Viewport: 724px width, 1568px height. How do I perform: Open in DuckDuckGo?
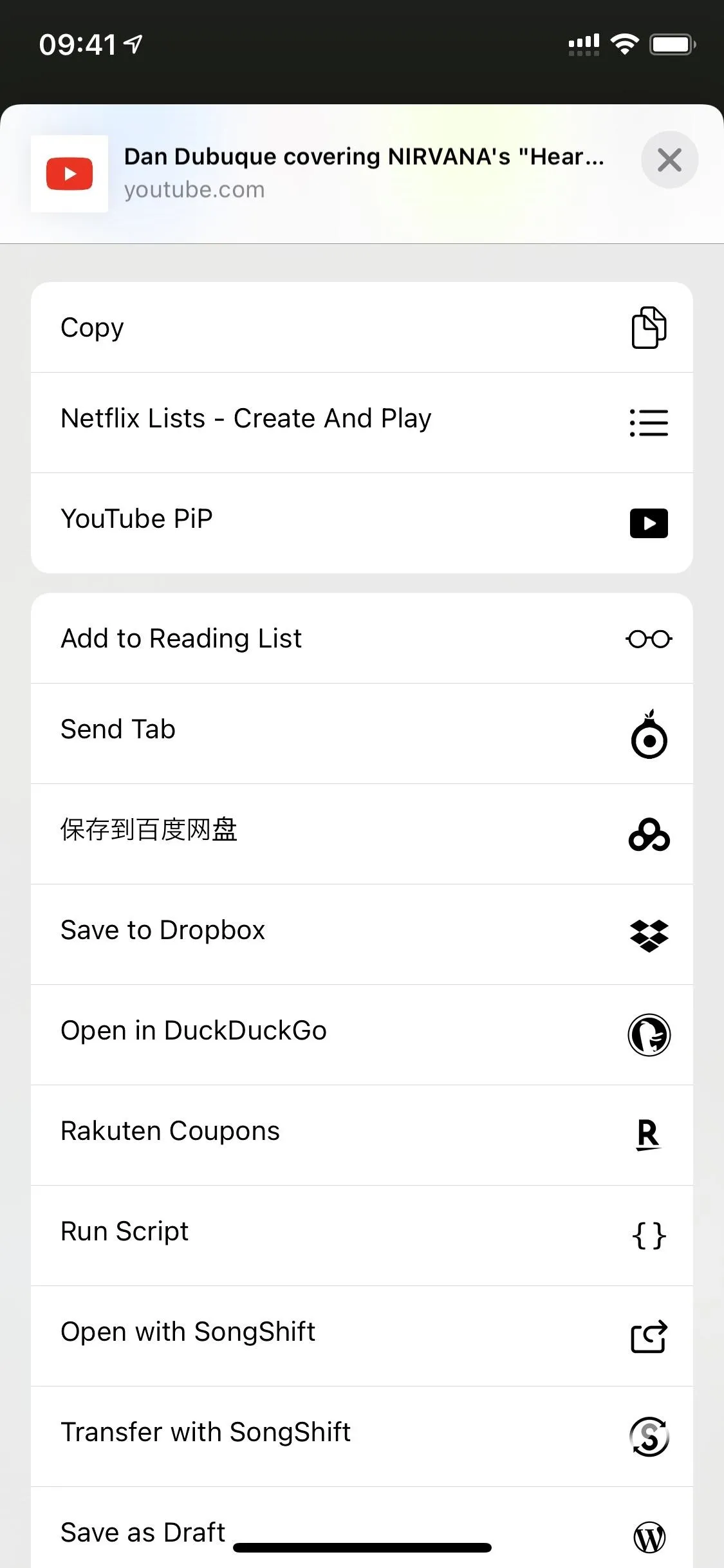pos(362,1034)
